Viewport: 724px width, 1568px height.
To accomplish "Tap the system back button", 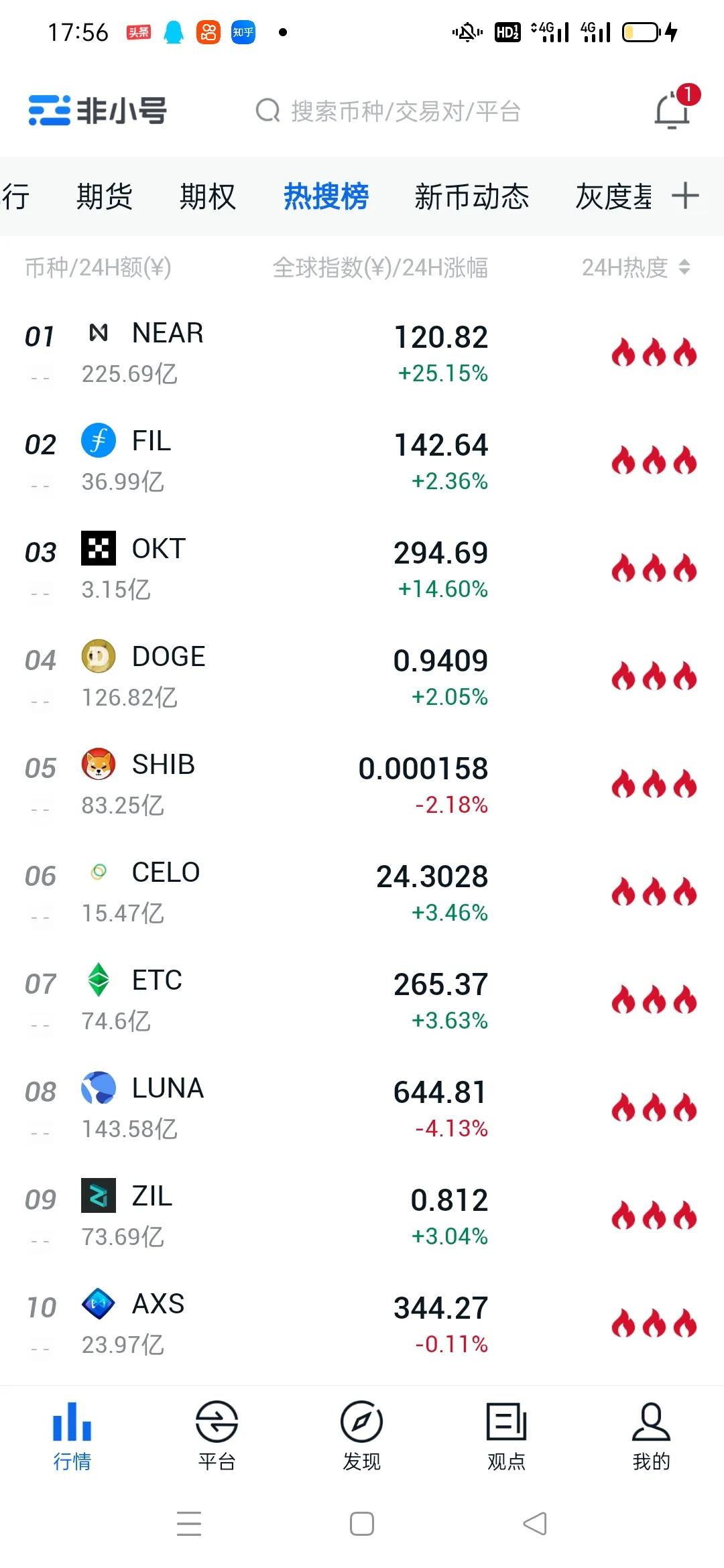I will click(x=535, y=1524).
